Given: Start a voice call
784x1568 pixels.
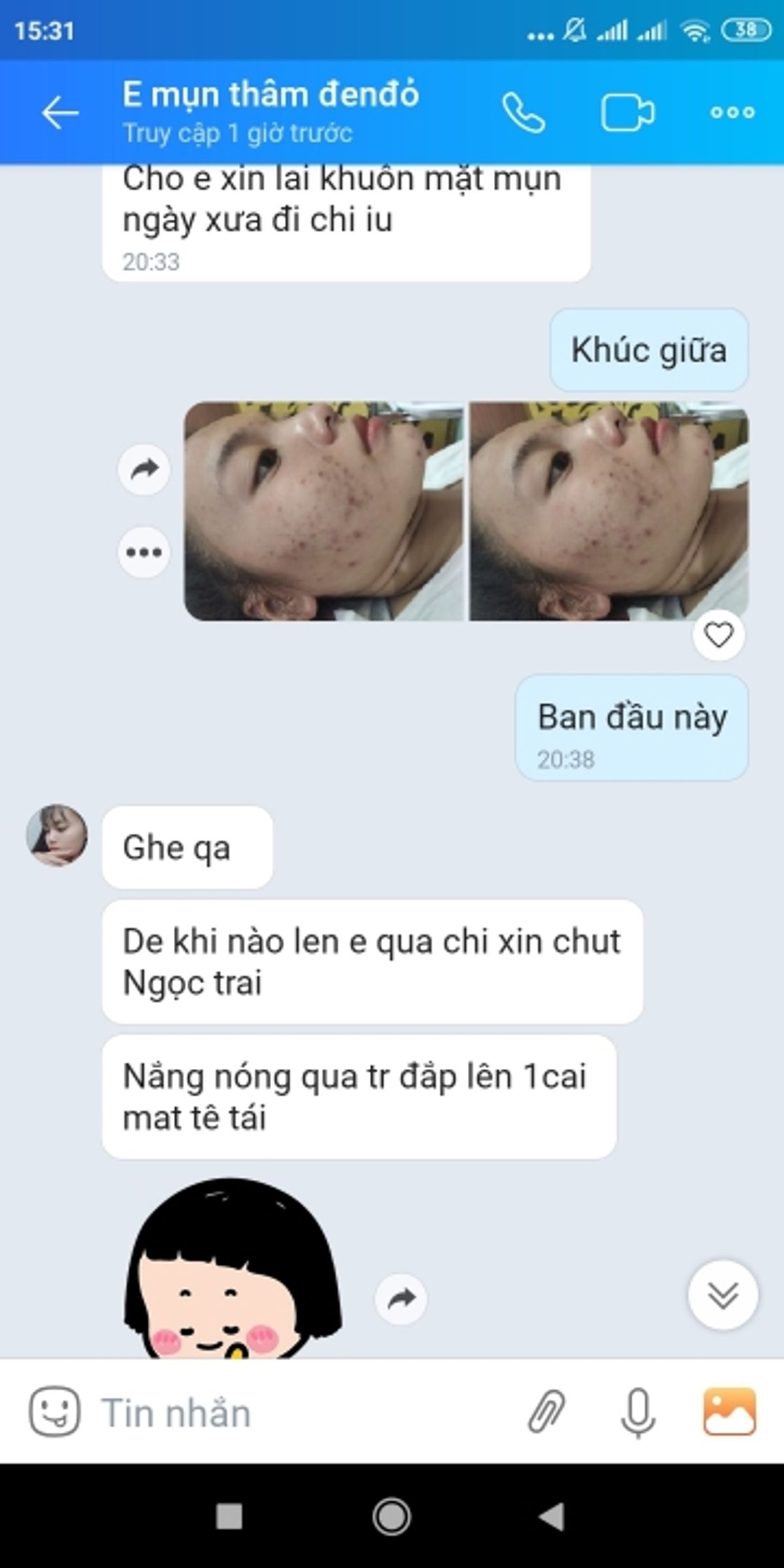Looking at the screenshot, I should [523, 113].
